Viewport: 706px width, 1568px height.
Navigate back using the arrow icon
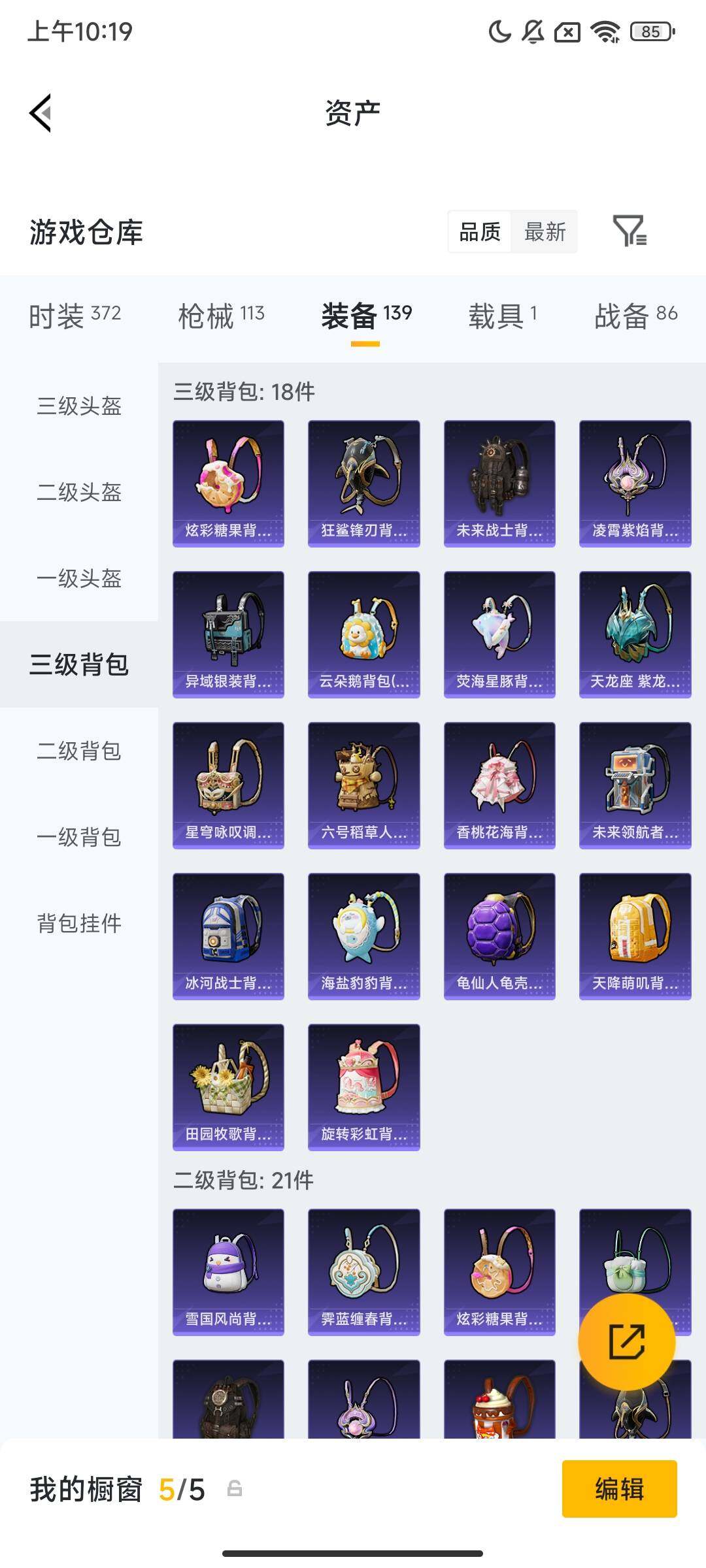(x=41, y=112)
